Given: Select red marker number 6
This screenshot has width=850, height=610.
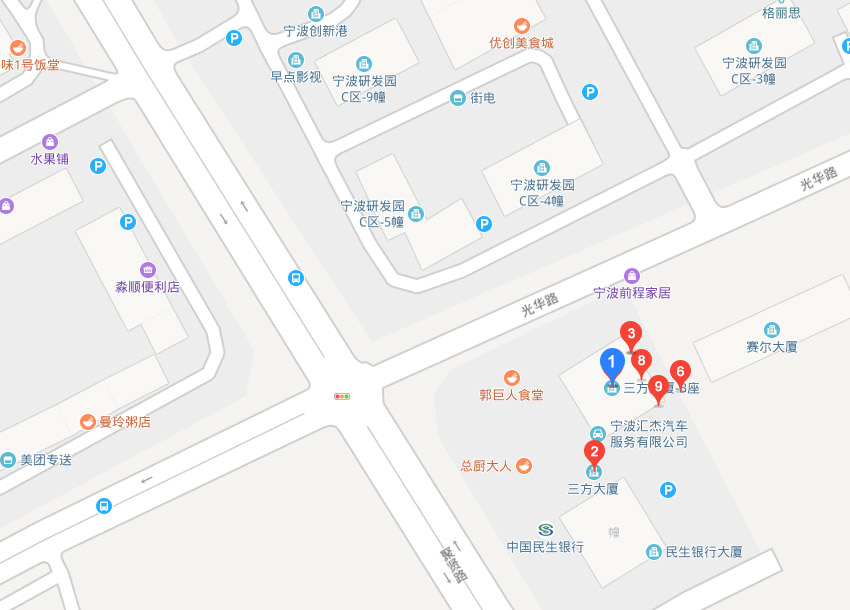Looking at the screenshot, I should (680, 371).
